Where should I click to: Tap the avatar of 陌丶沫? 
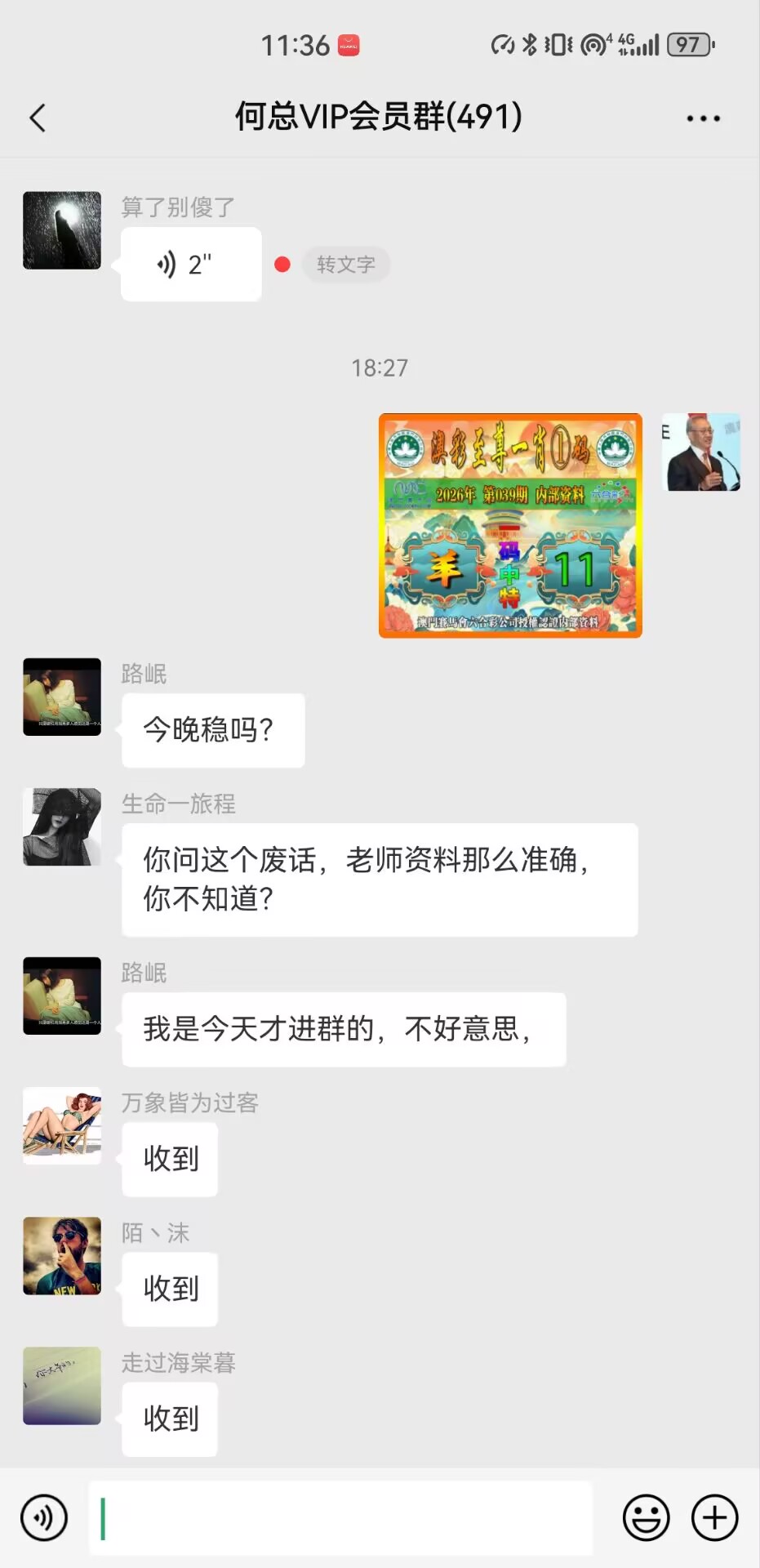pyautogui.click(x=62, y=1255)
